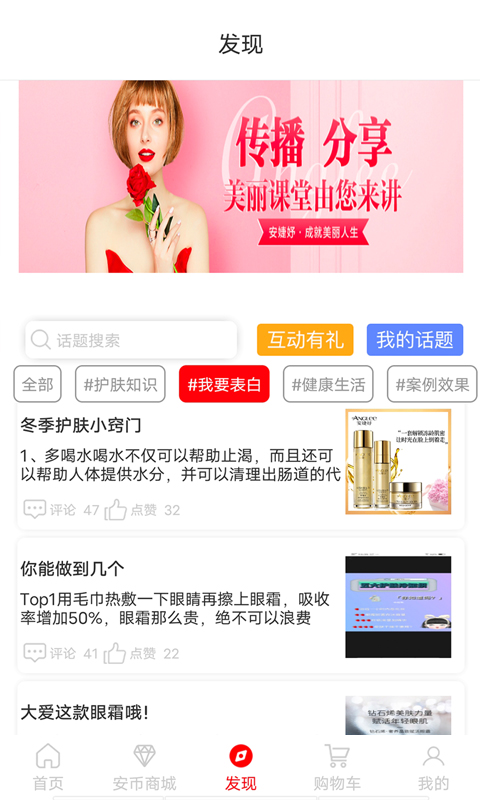Select the #我要表白 topic chip
This screenshot has height=800, width=480.
tap(224, 384)
